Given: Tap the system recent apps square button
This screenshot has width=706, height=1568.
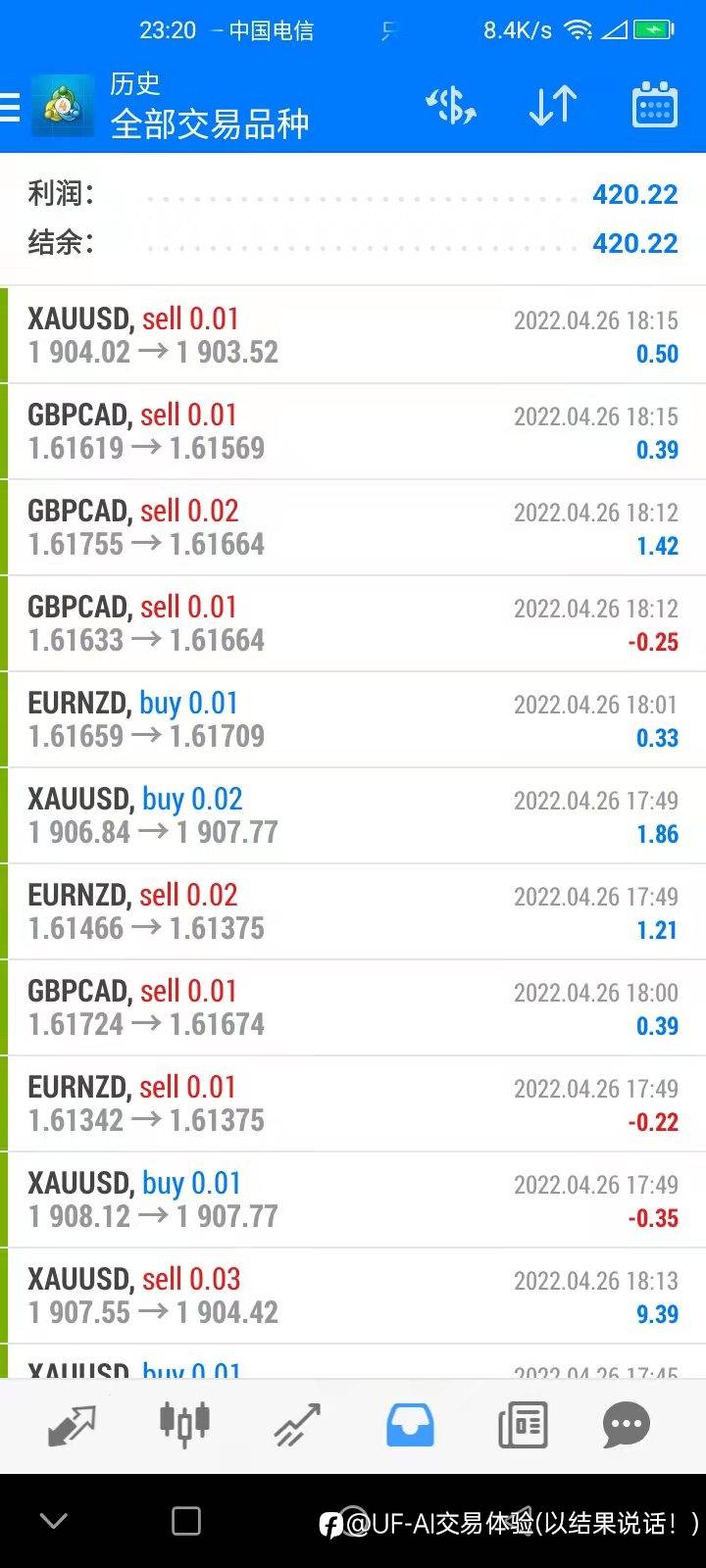Looking at the screenshot, I should [x=186, y=1521].
